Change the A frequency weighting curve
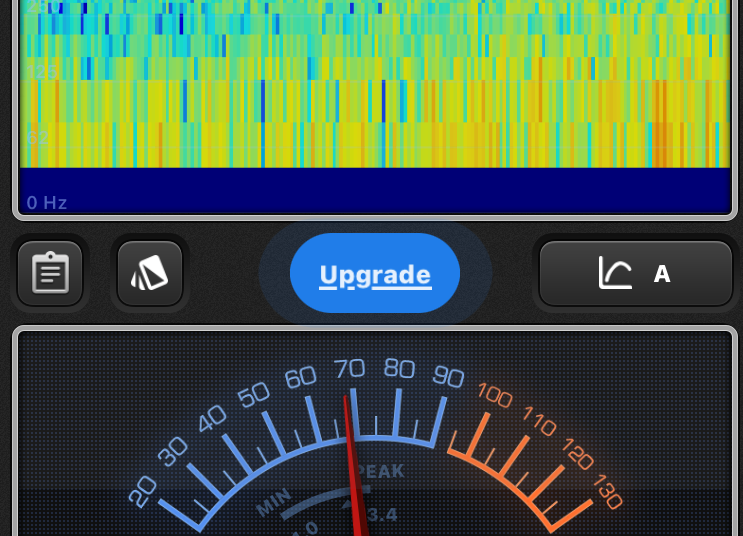This screenshot has width=743, height=536. (636, 273)
